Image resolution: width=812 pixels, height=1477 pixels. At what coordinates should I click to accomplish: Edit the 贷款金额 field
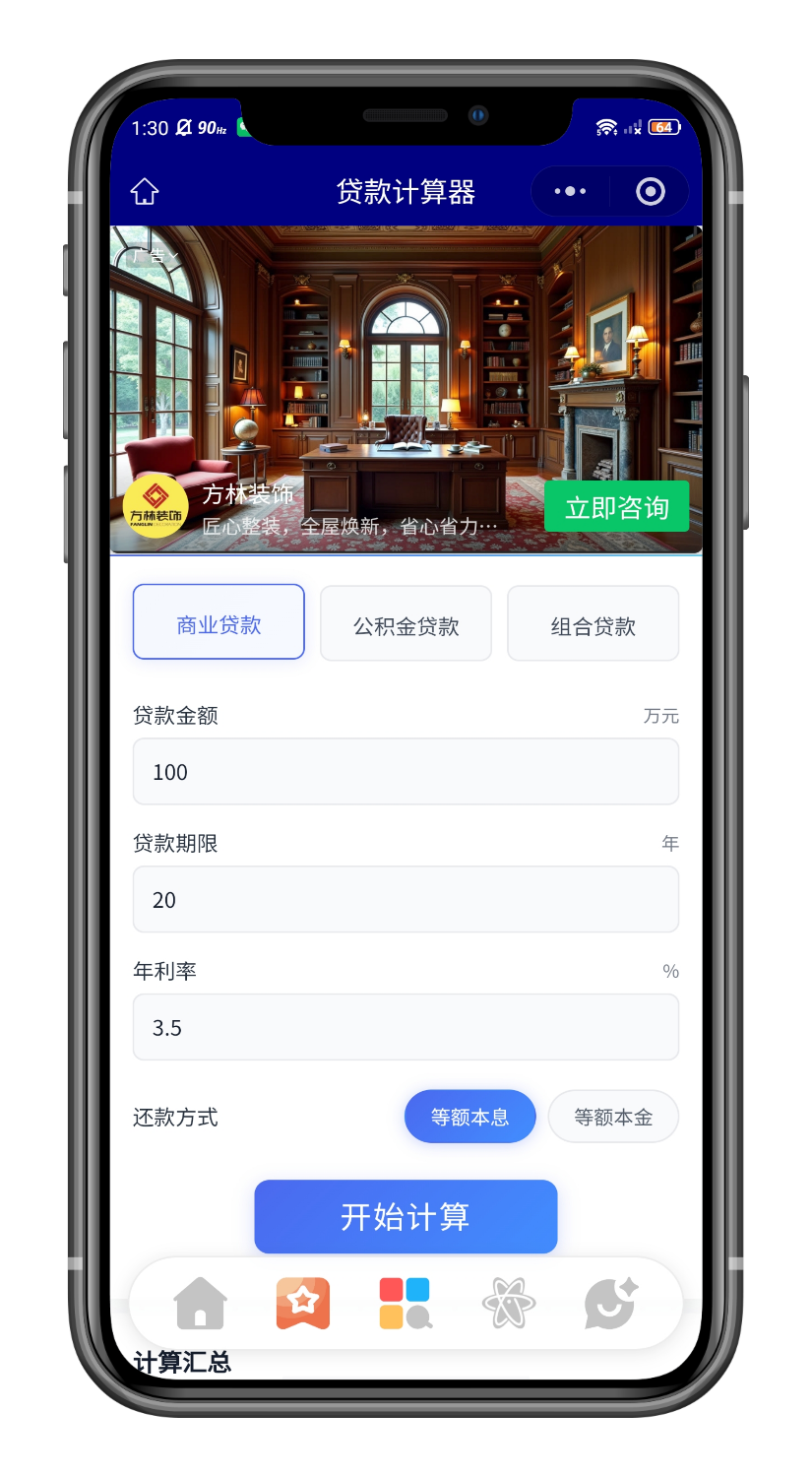pos(406,772)
